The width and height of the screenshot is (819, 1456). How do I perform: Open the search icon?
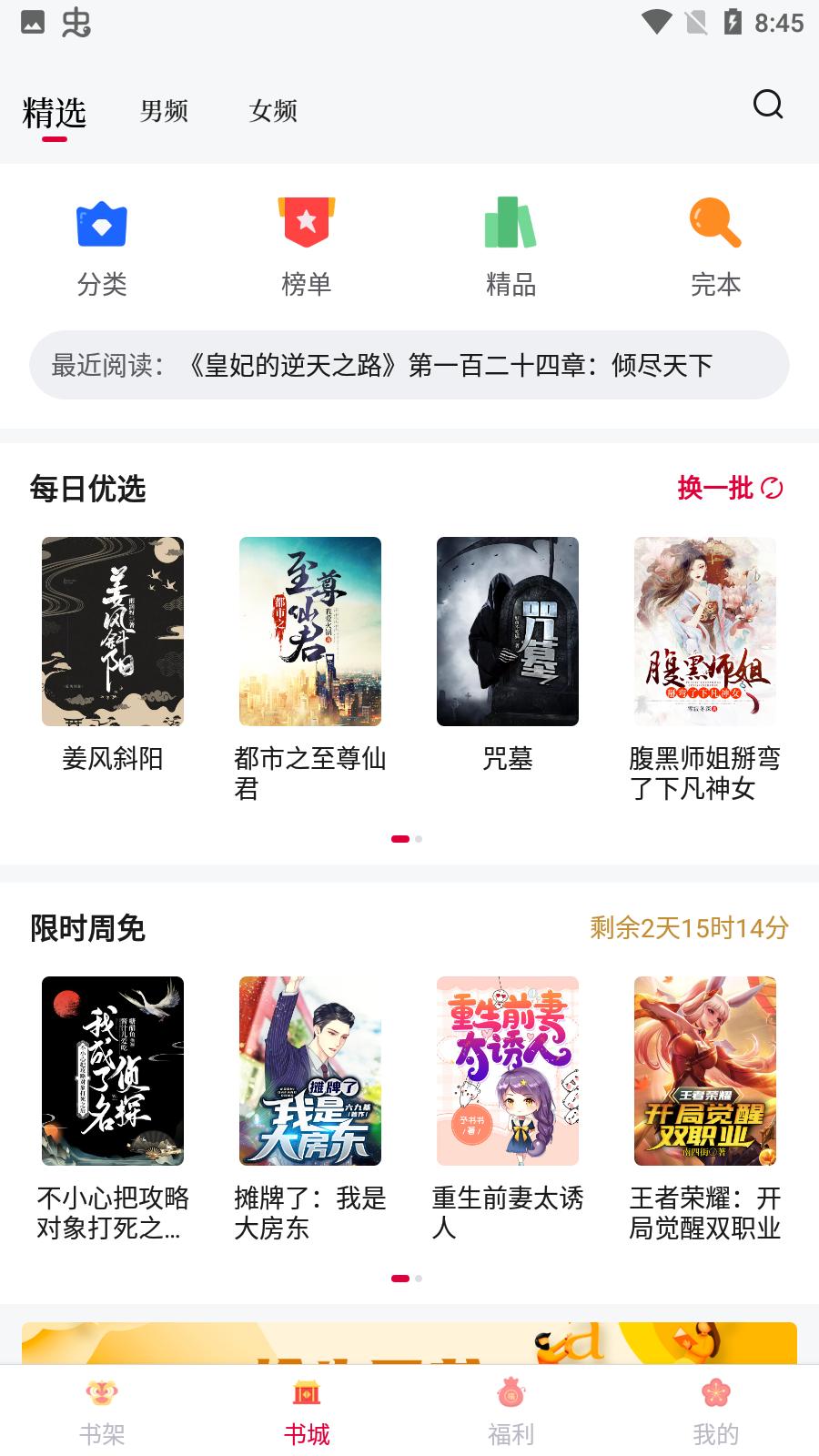click(x=767, y=106)
